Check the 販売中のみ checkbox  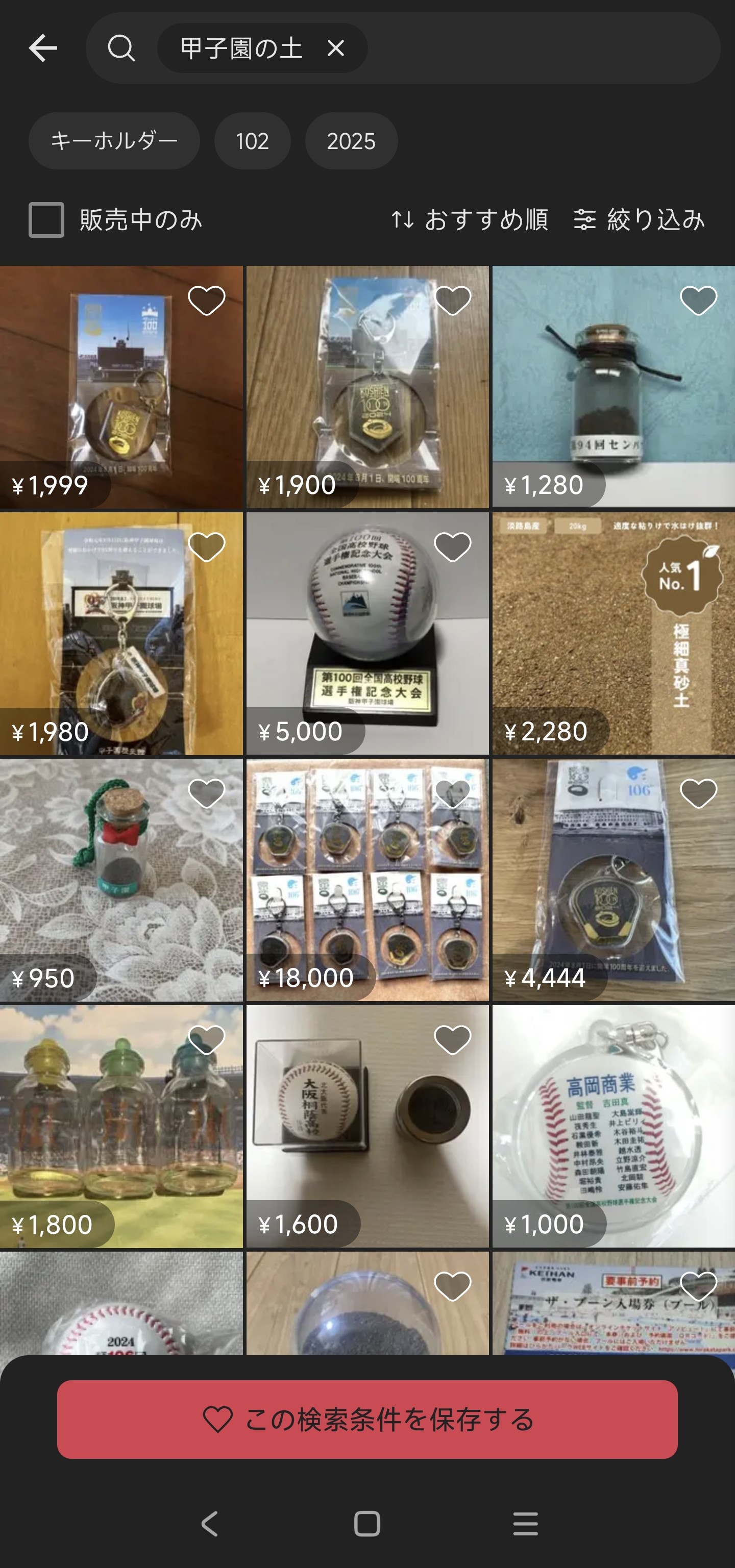click(x=46, y=220)
